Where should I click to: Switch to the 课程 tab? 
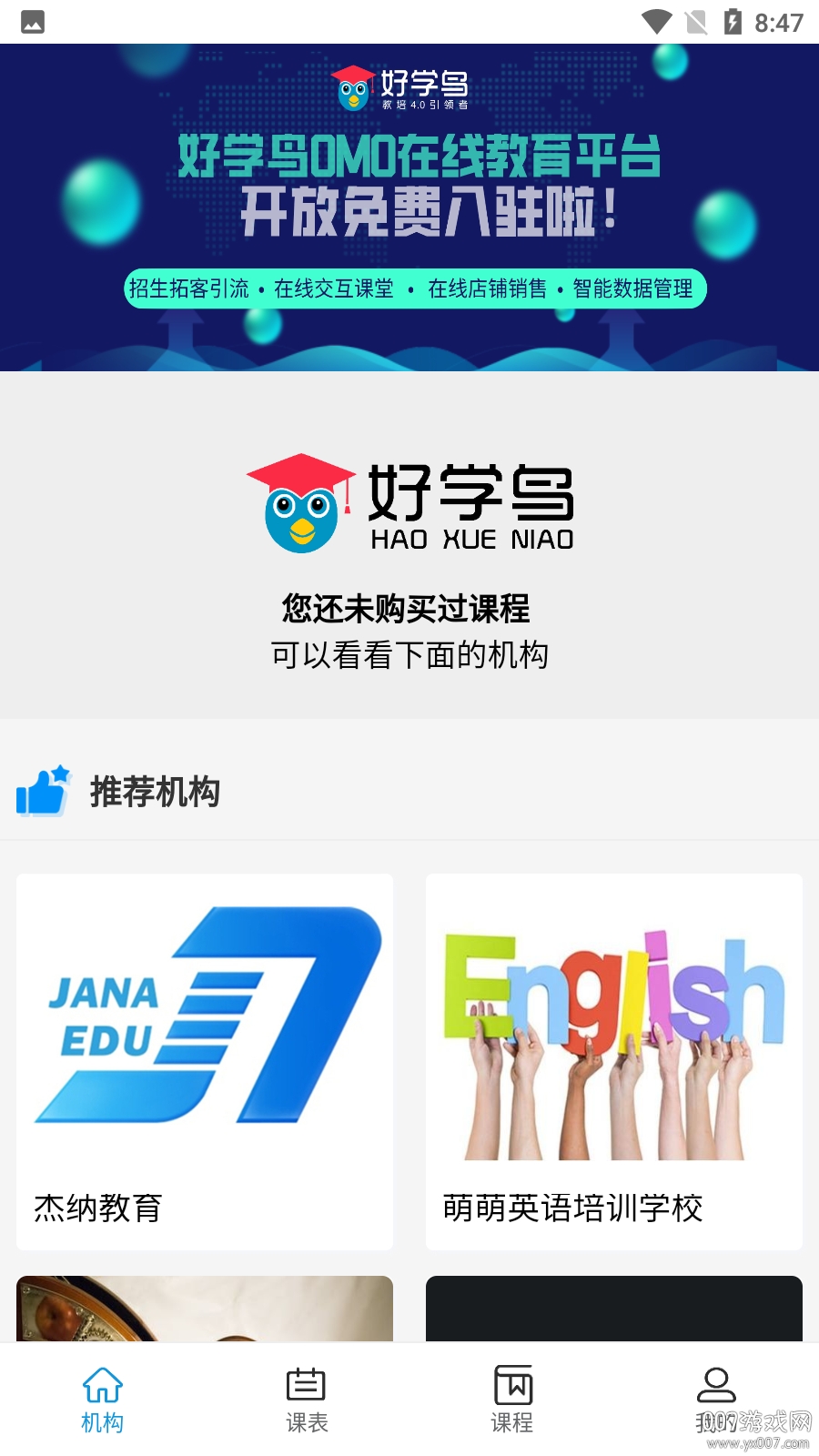click(x=512, y=1400)
